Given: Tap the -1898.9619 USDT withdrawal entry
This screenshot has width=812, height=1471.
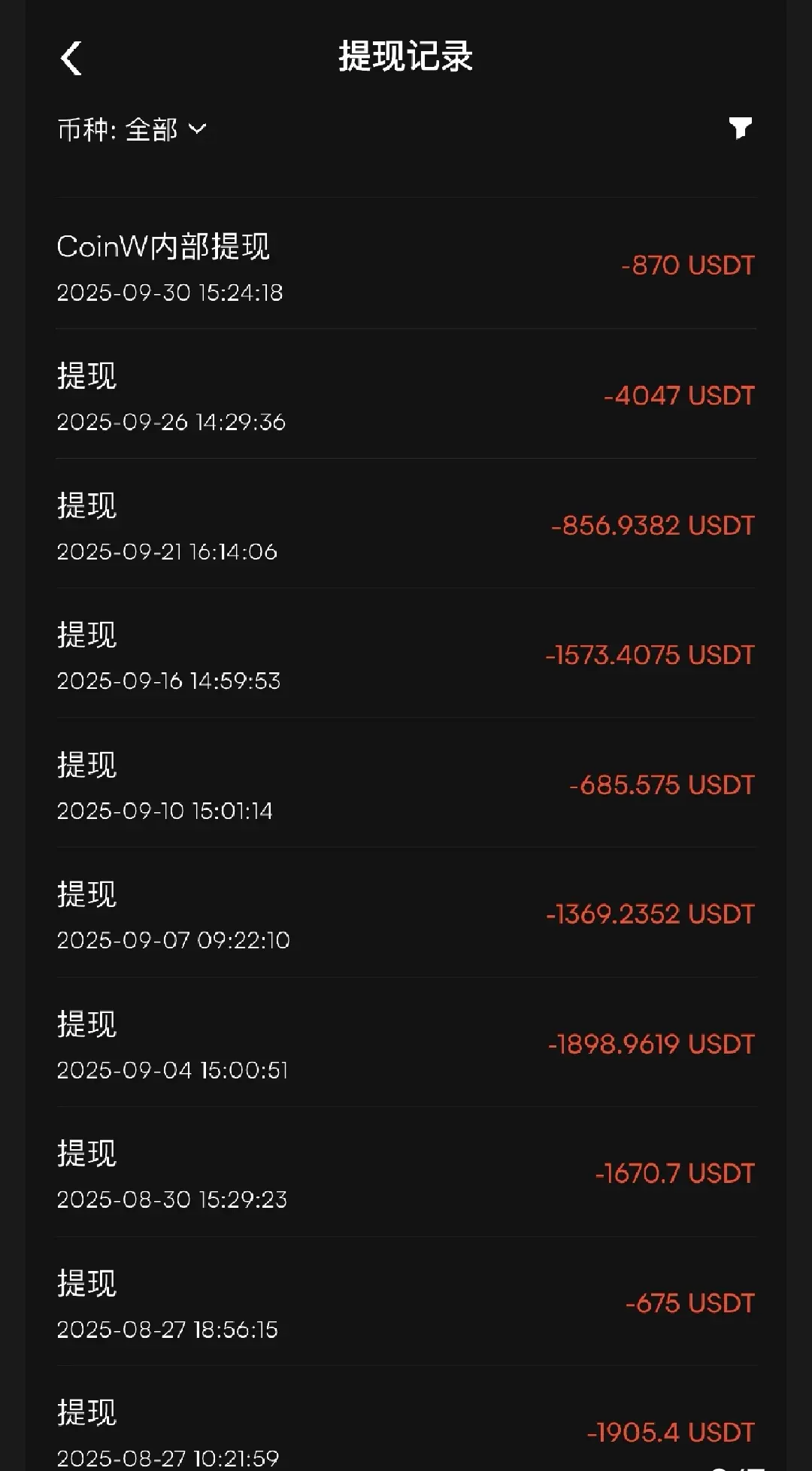Looking at the screenshot, I should tap(406, 1044).
